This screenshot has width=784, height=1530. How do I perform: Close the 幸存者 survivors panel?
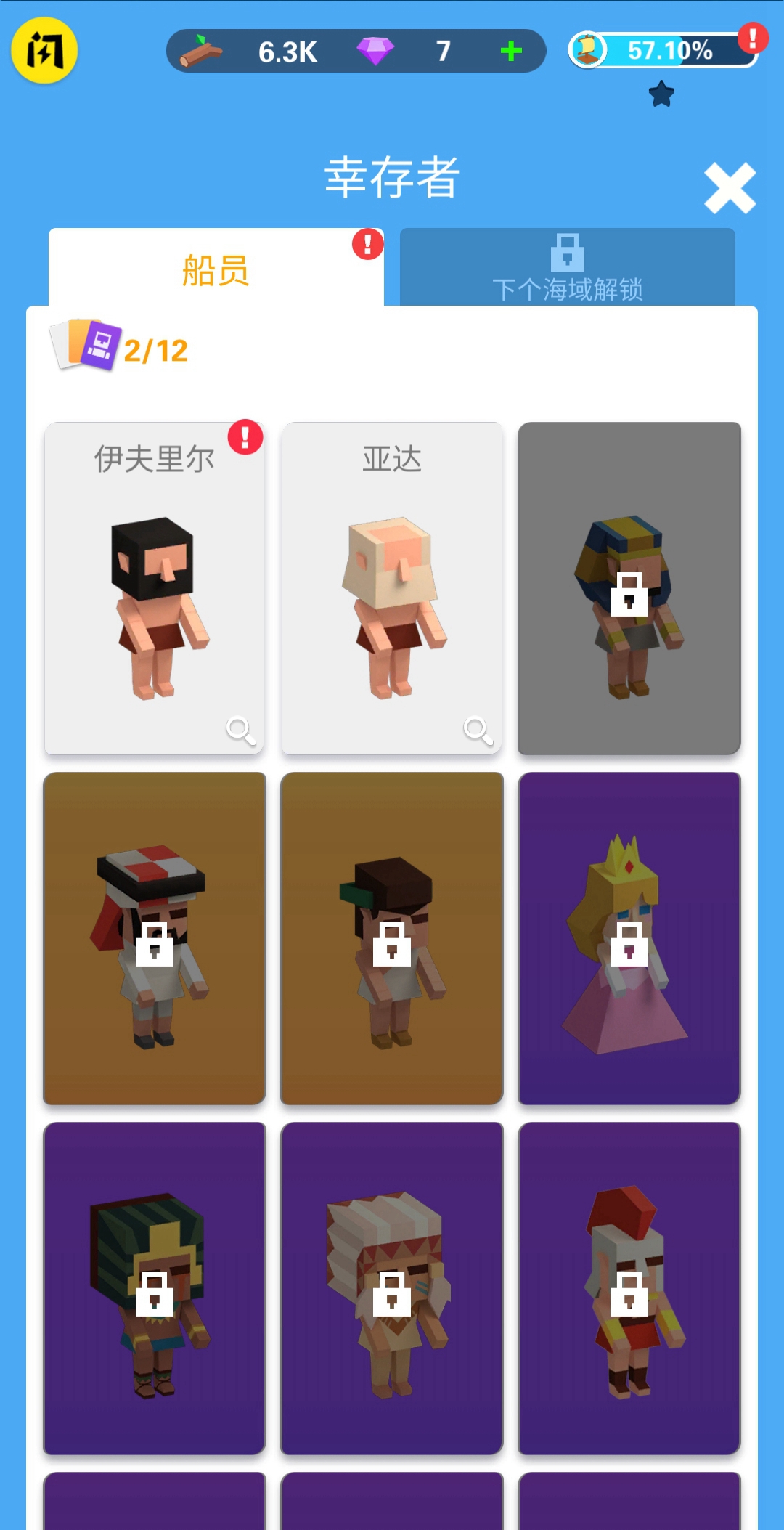[730, 189]
